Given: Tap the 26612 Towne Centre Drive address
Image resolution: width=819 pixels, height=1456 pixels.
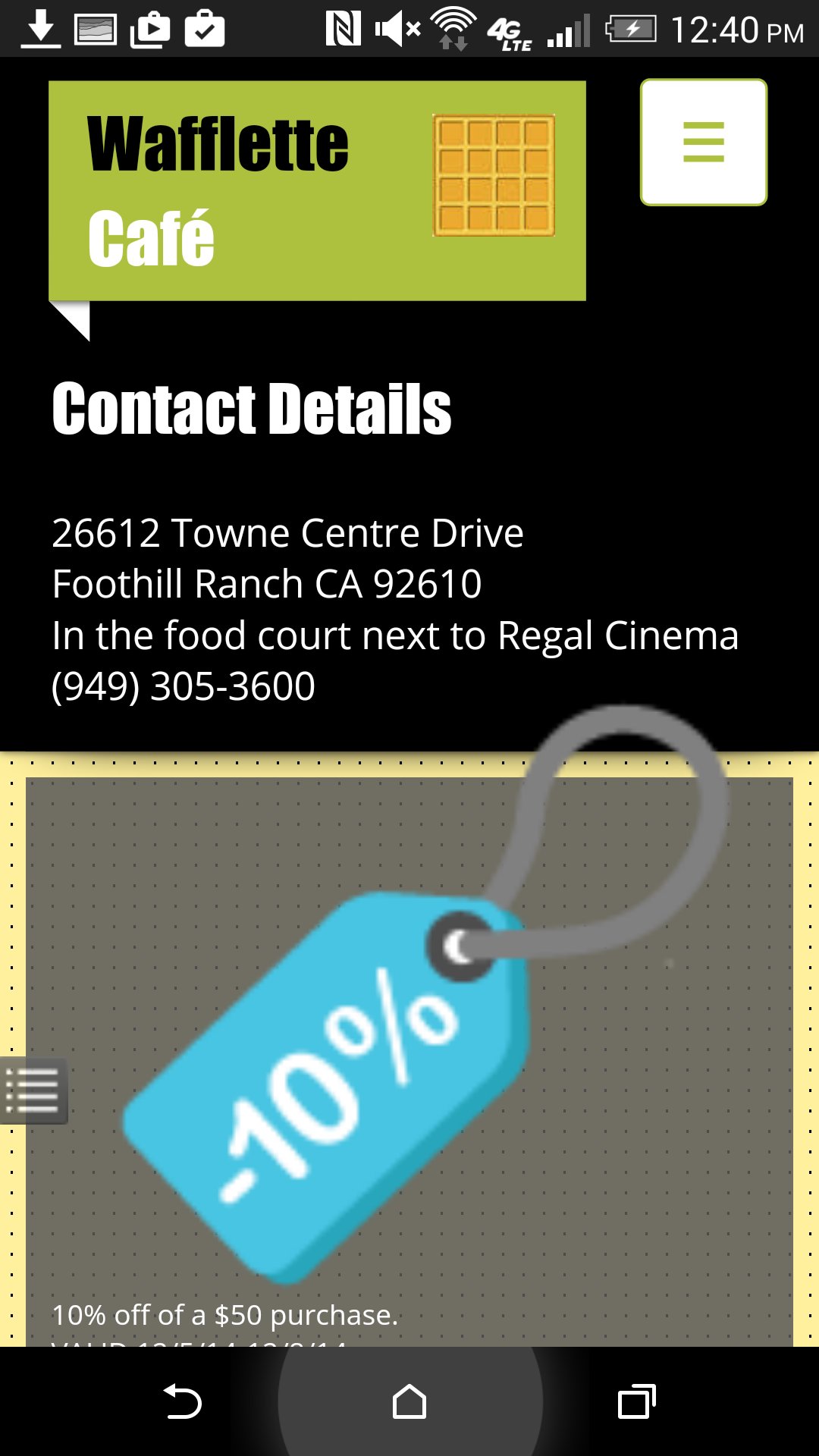Looking at the screenshot, I should coord(287,532).
